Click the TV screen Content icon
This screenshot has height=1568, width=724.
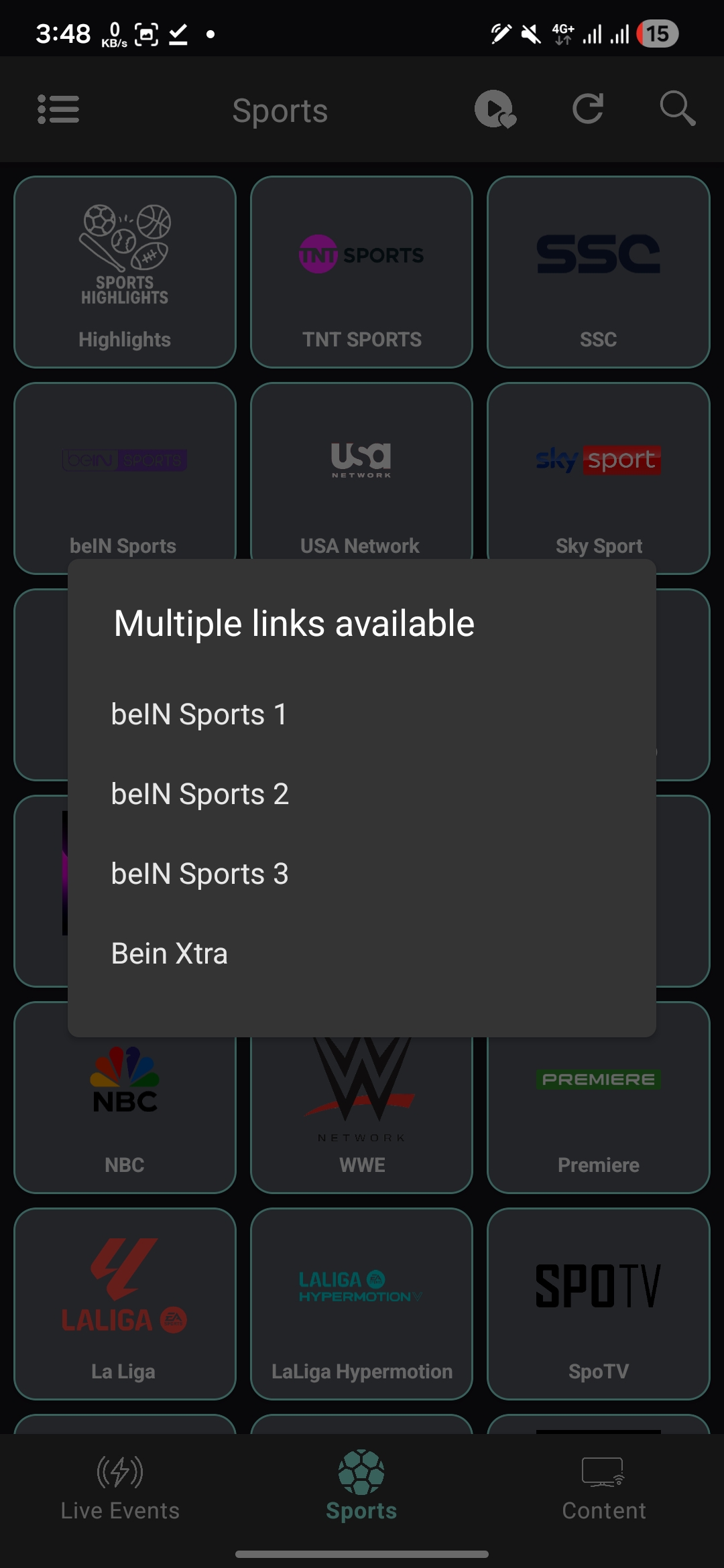point(603,1471)
